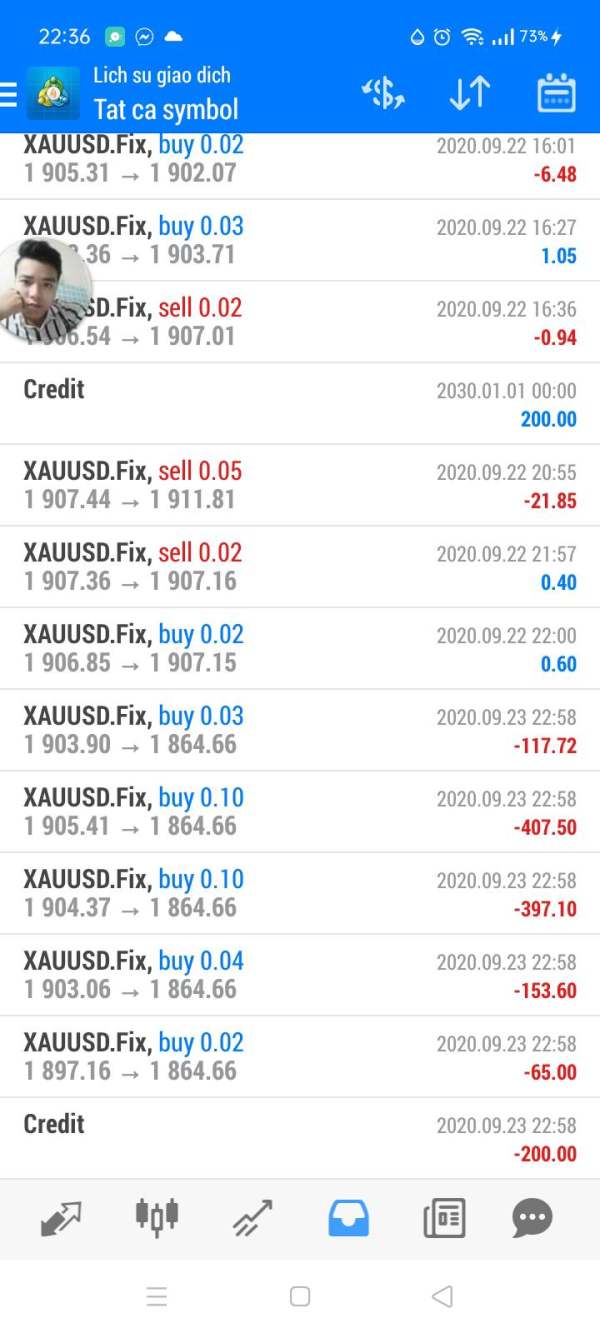600x1333 pixels.
Task: Select the History tab
Action: tap(348, 1217)
